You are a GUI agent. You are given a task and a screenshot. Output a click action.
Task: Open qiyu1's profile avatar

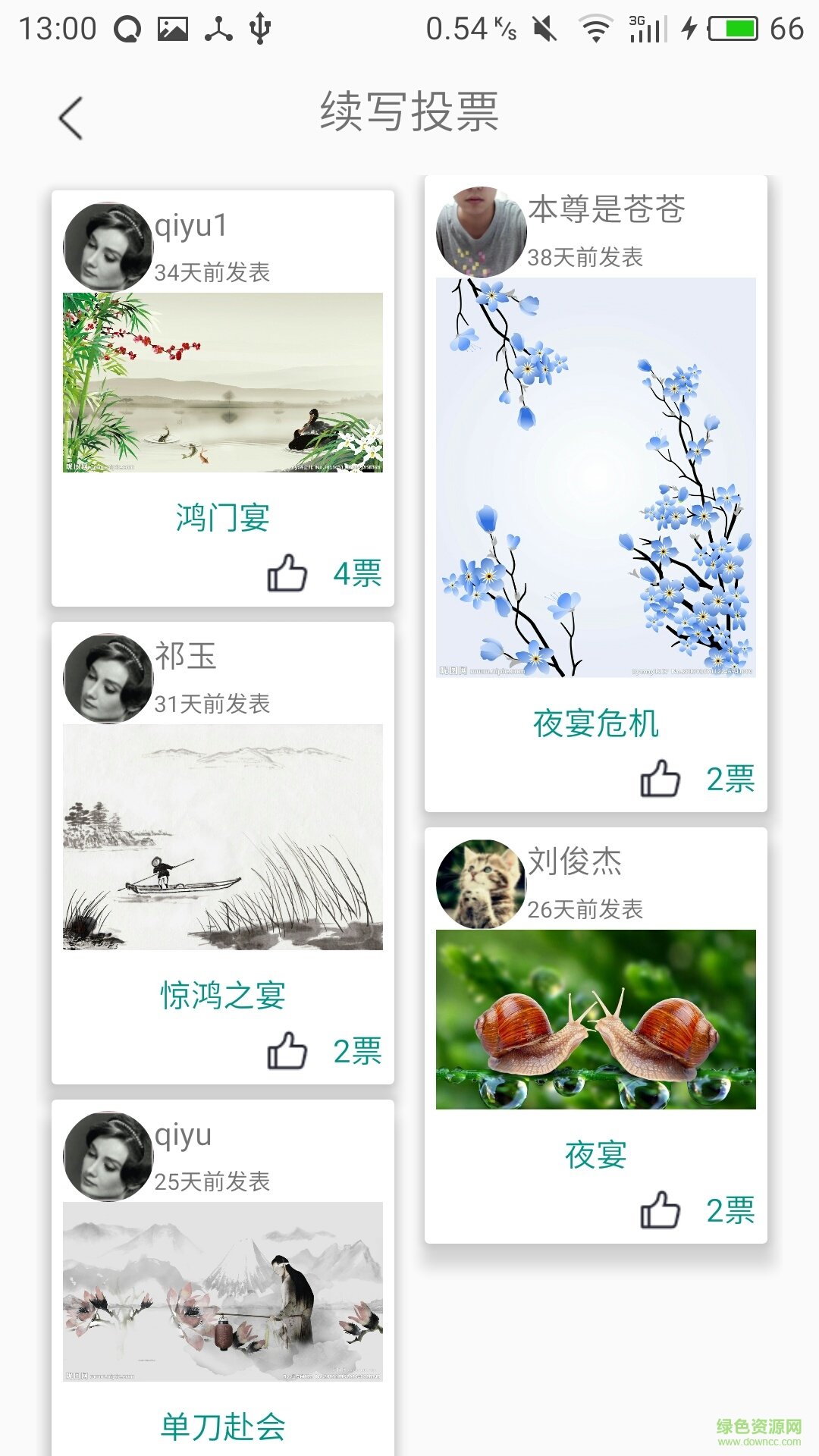tap(108, 247)
